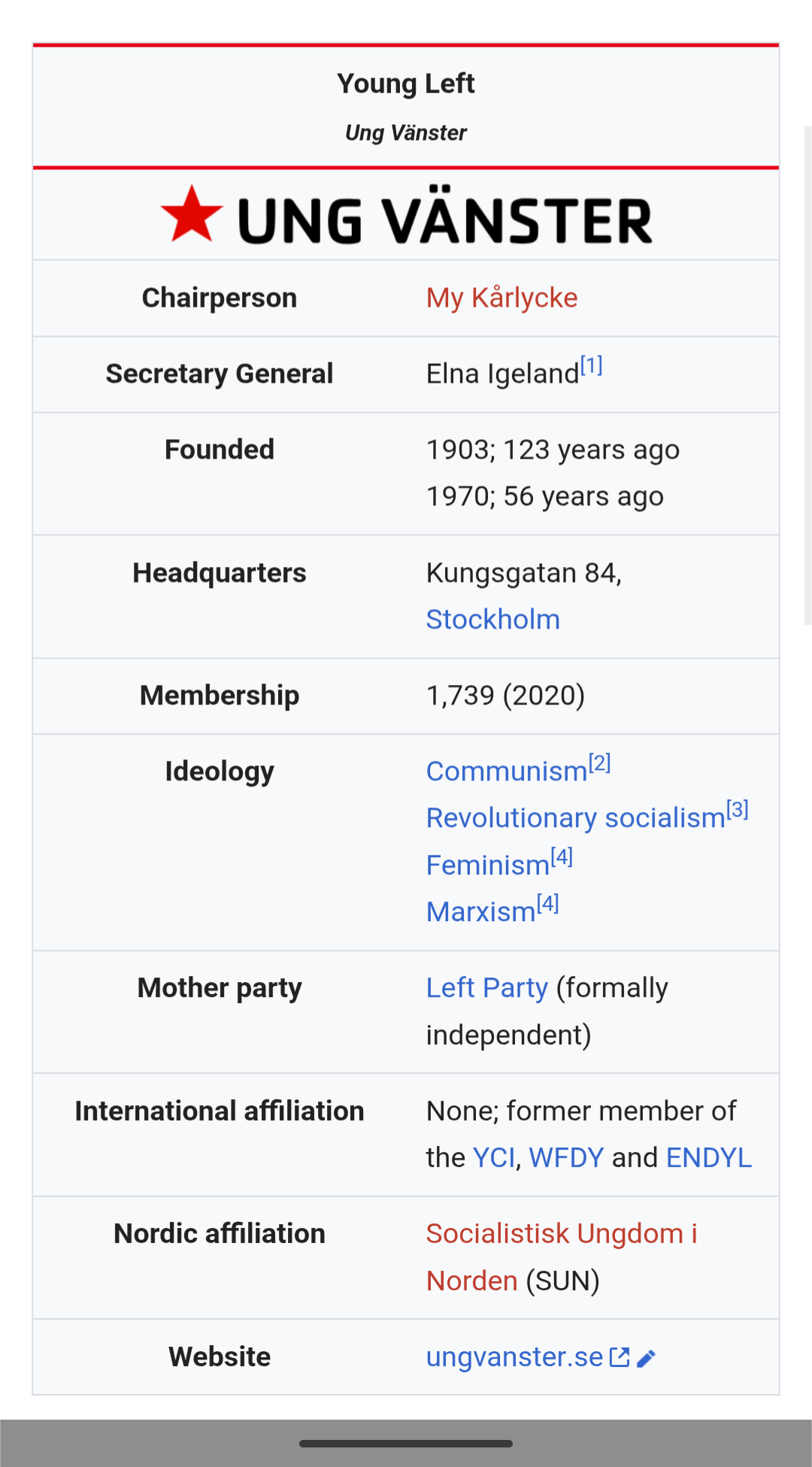The height and width of the screenshot is (1467, 812).
Task: Tap the Ung Vänster logo image
Action: [x=406, y=215]
